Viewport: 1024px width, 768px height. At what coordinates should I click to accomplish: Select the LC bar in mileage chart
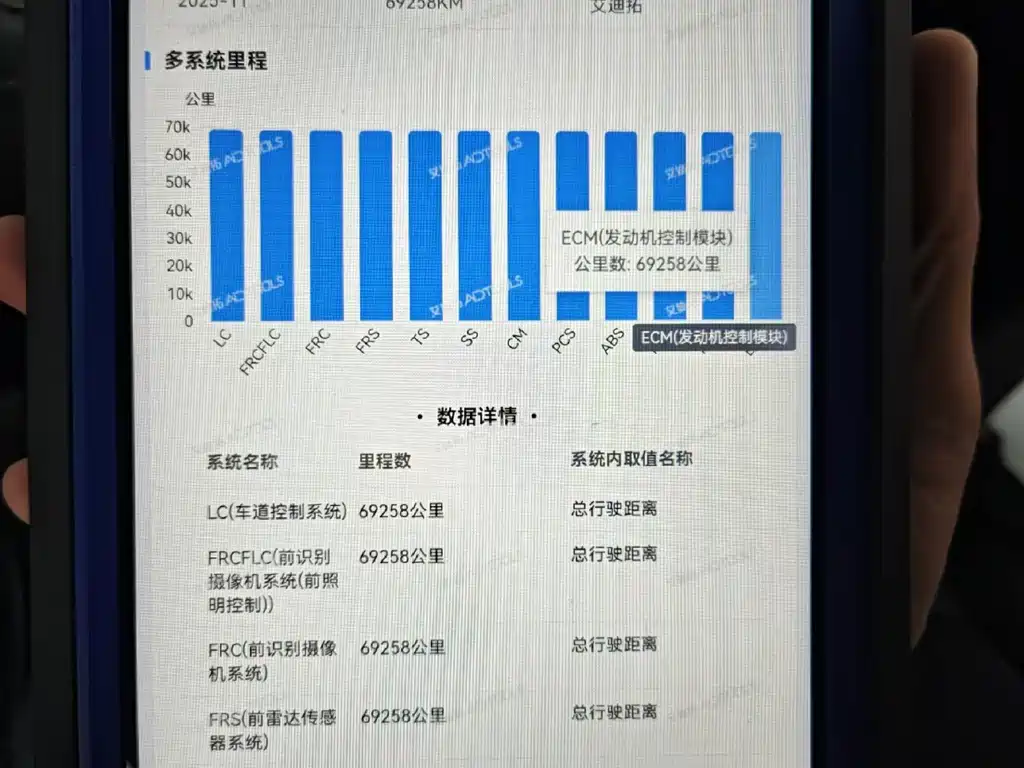pyautogui.click(x=226, y=225)
